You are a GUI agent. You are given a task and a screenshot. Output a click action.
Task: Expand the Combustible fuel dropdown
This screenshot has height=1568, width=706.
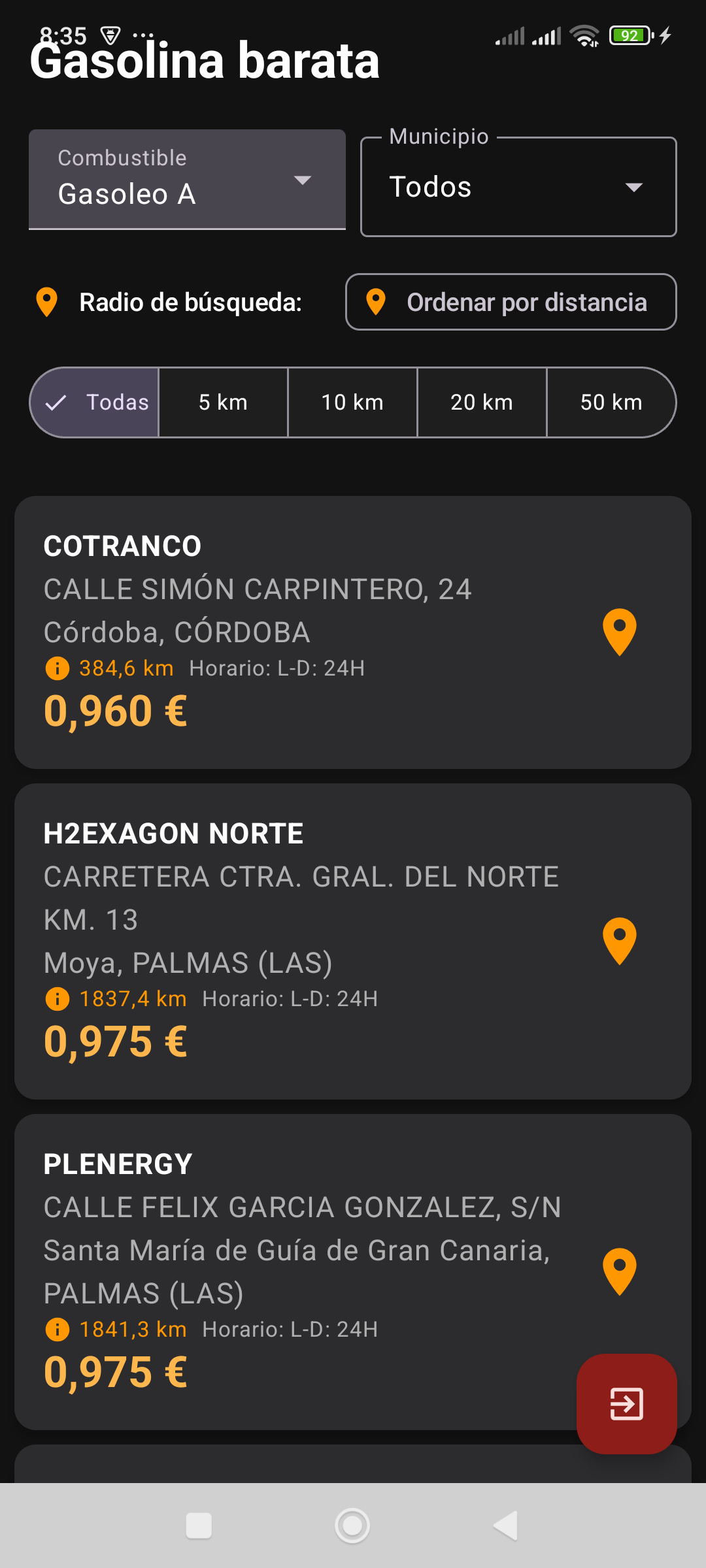(x=187, y=180)
